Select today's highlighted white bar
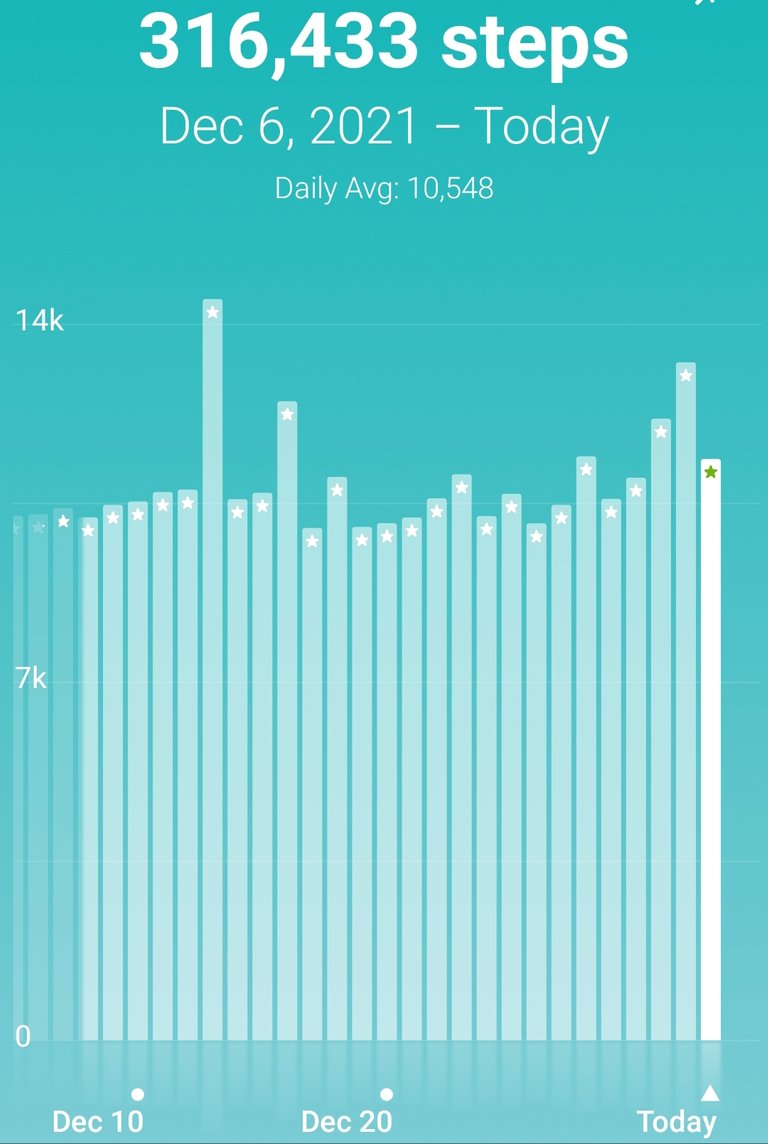 click(x=710, y=750)
